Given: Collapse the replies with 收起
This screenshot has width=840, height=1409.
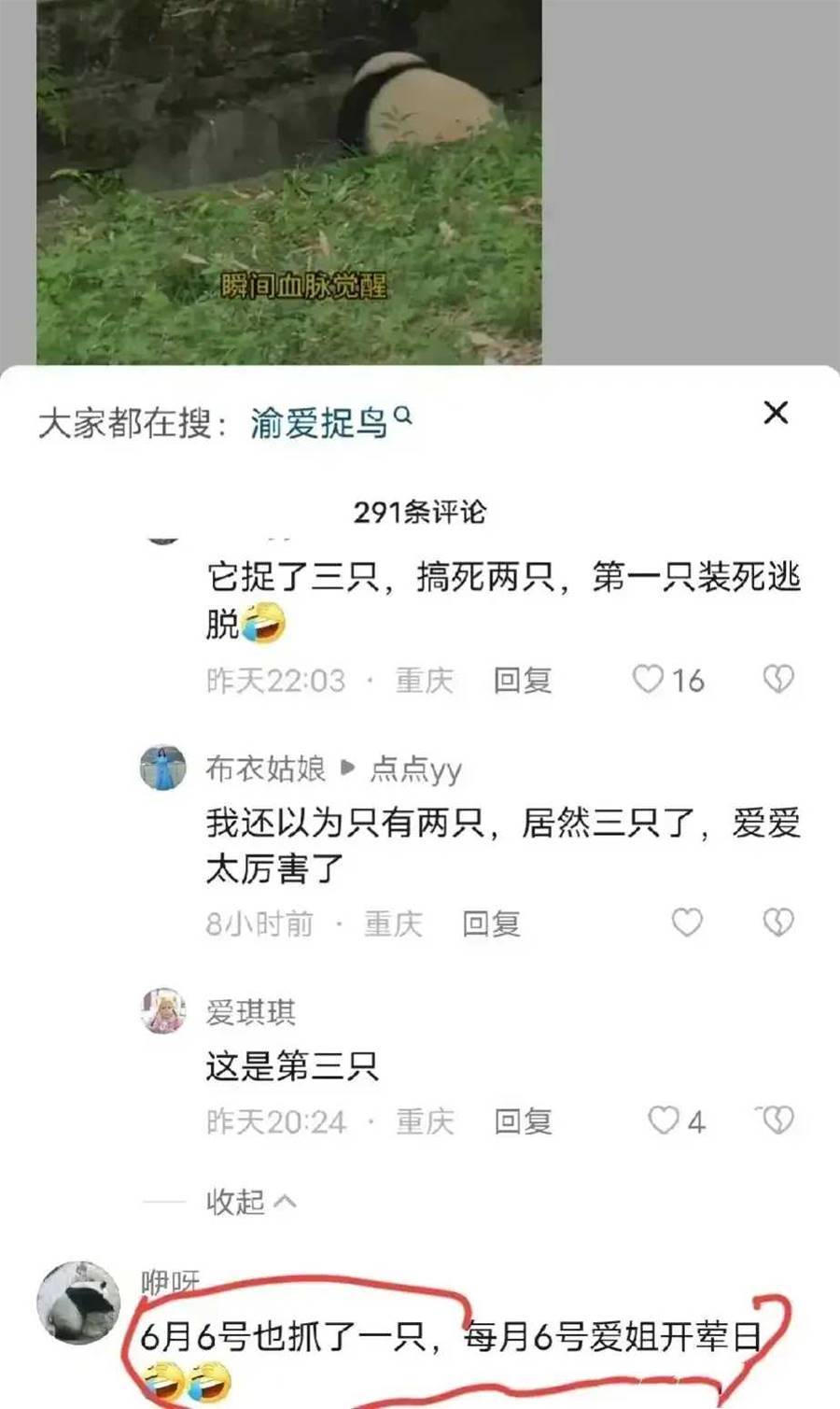Looking at the screenshot, I should pyautogui.click(x=250, y=1201).
